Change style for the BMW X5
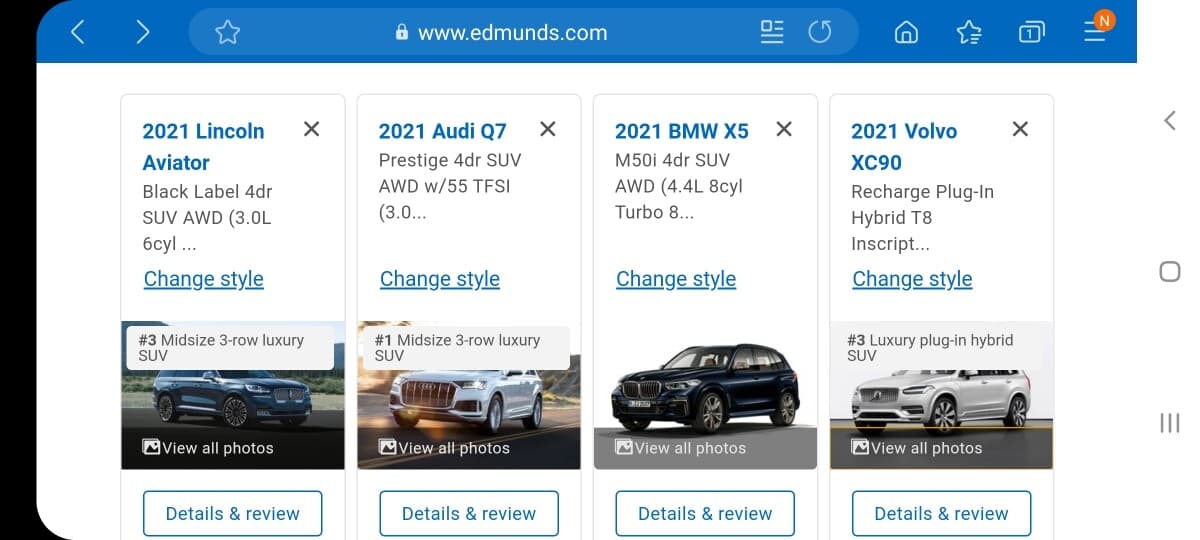 point(676,279)
